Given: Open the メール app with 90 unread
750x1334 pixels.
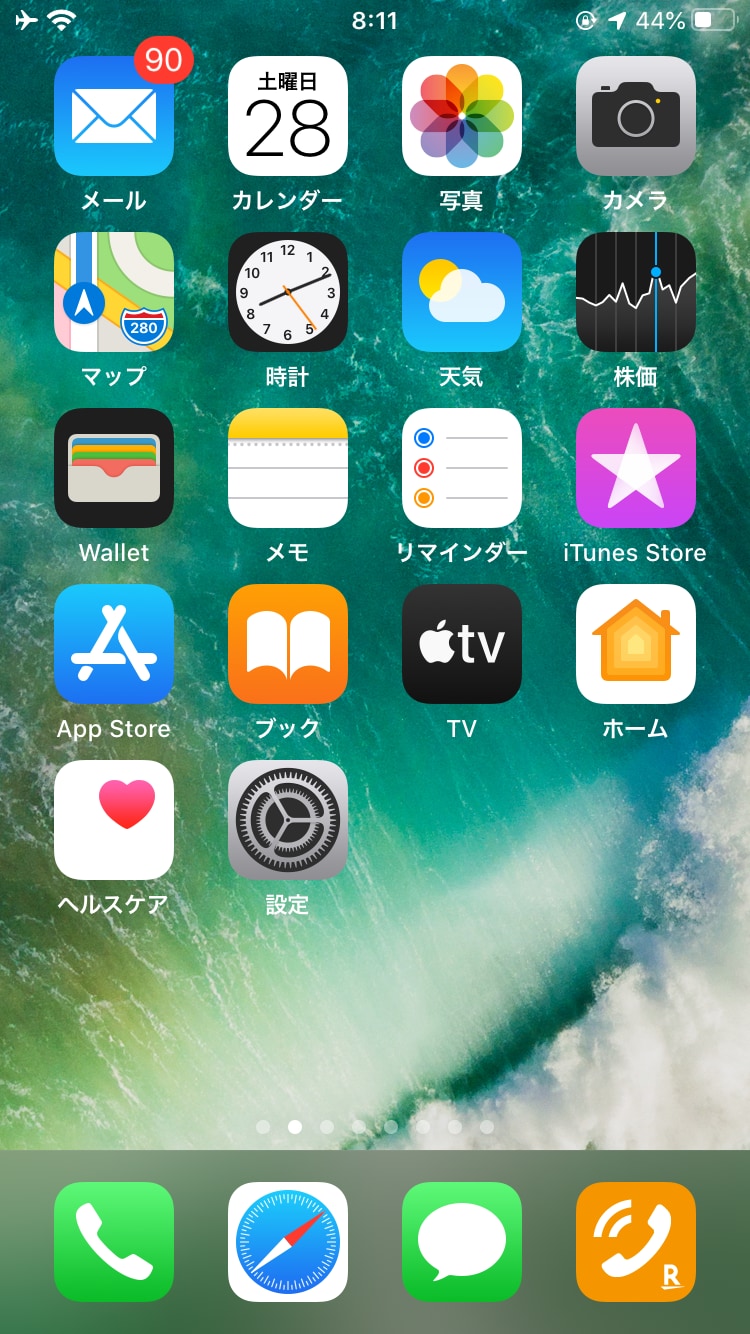Looking at the screenshot, I should 114,116.
